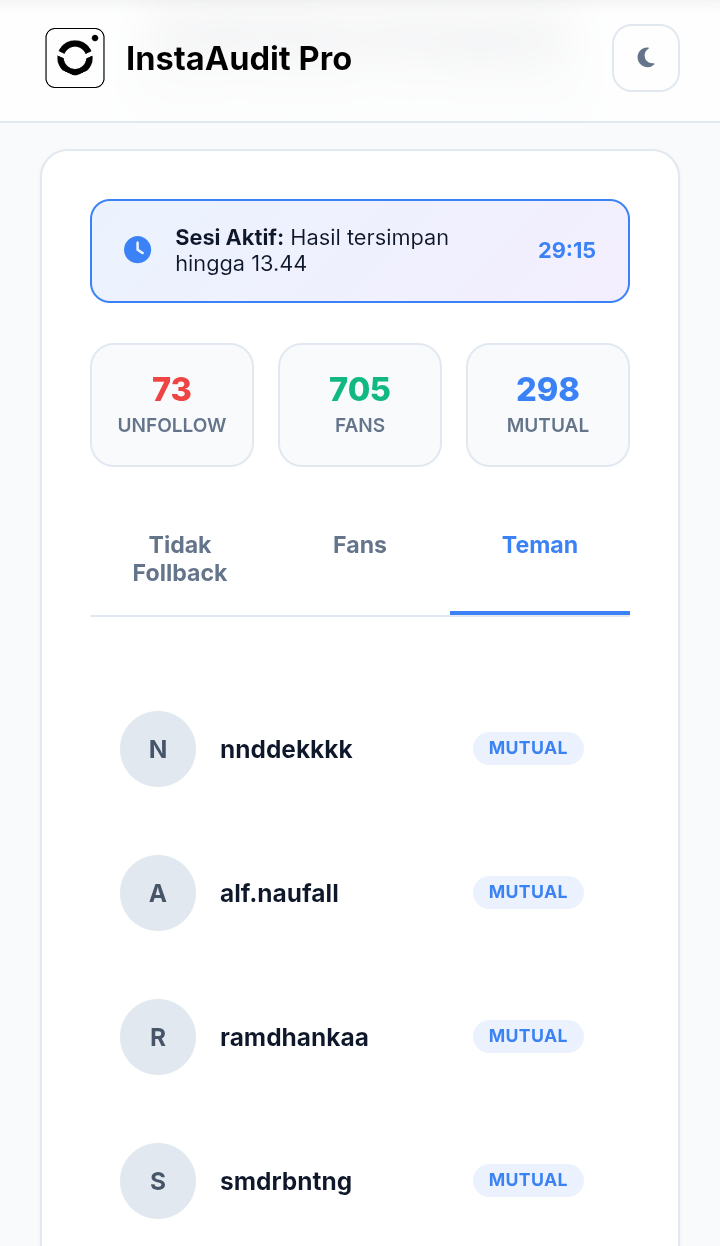
Task: Select the Teman tab
Action: coord(540,545)
